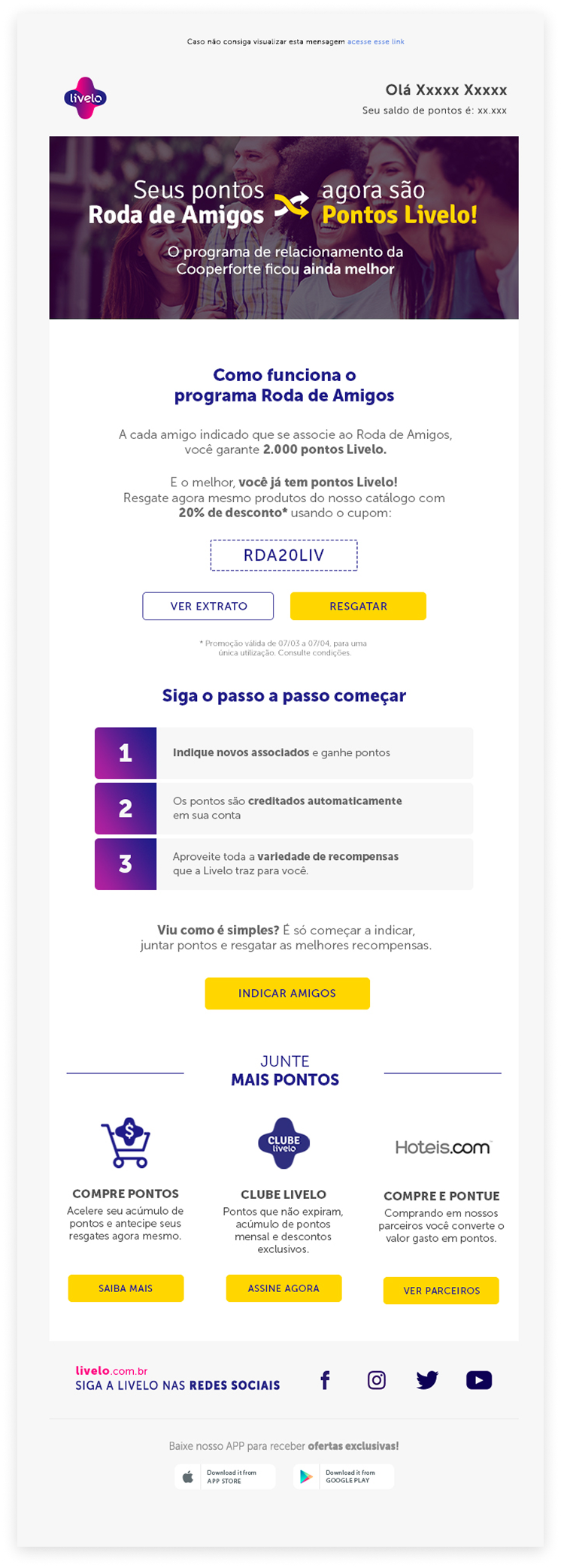Screen dimensions: 561x1568
Task: Open the message via acesse esse link
Action: 375,41
